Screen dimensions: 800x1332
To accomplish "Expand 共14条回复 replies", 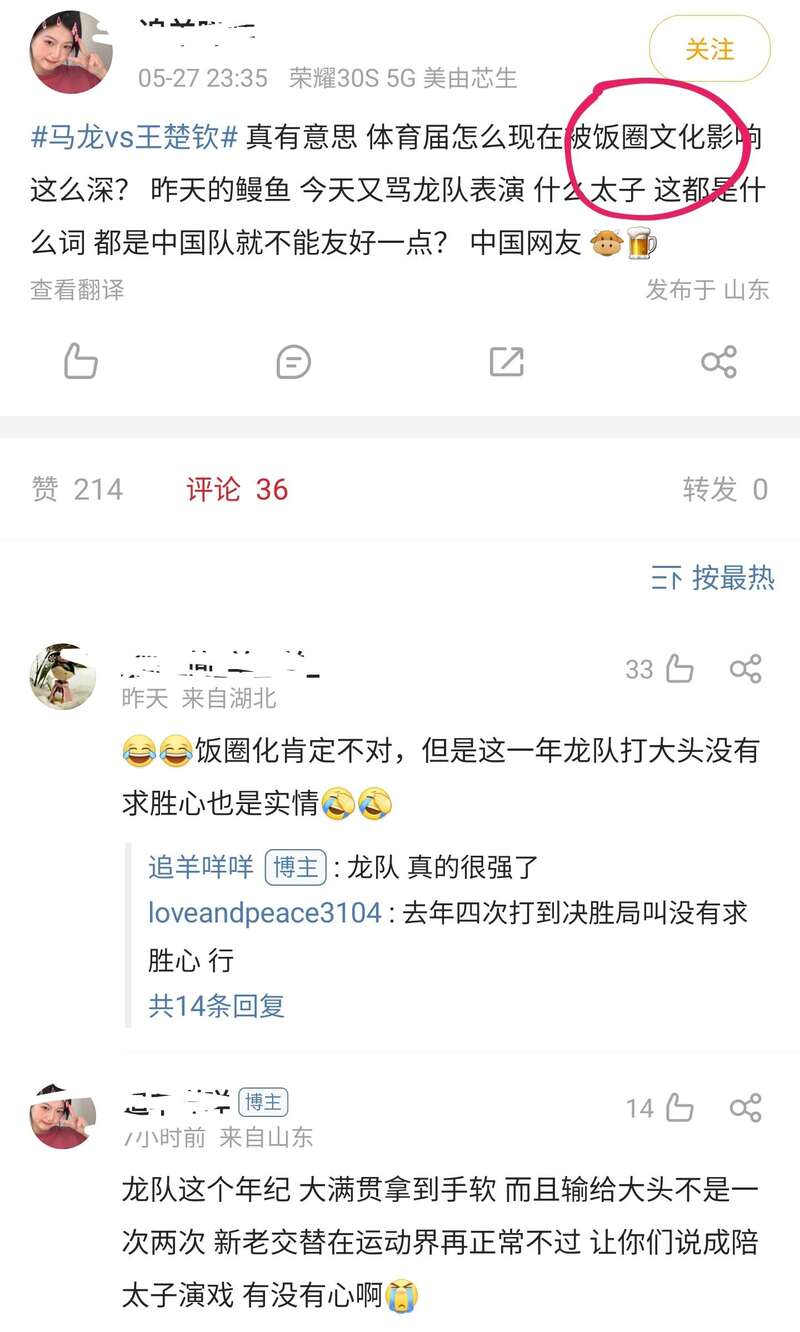I will 217,1005.
